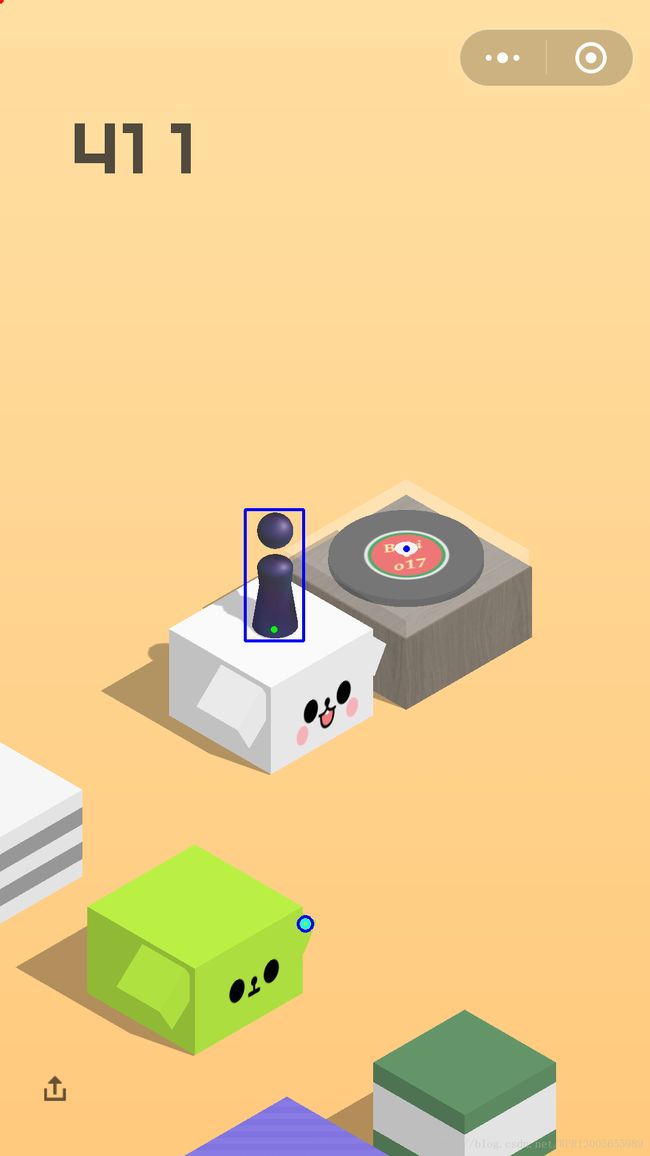Open the three-dots mini program menu

tap(503, 58)
